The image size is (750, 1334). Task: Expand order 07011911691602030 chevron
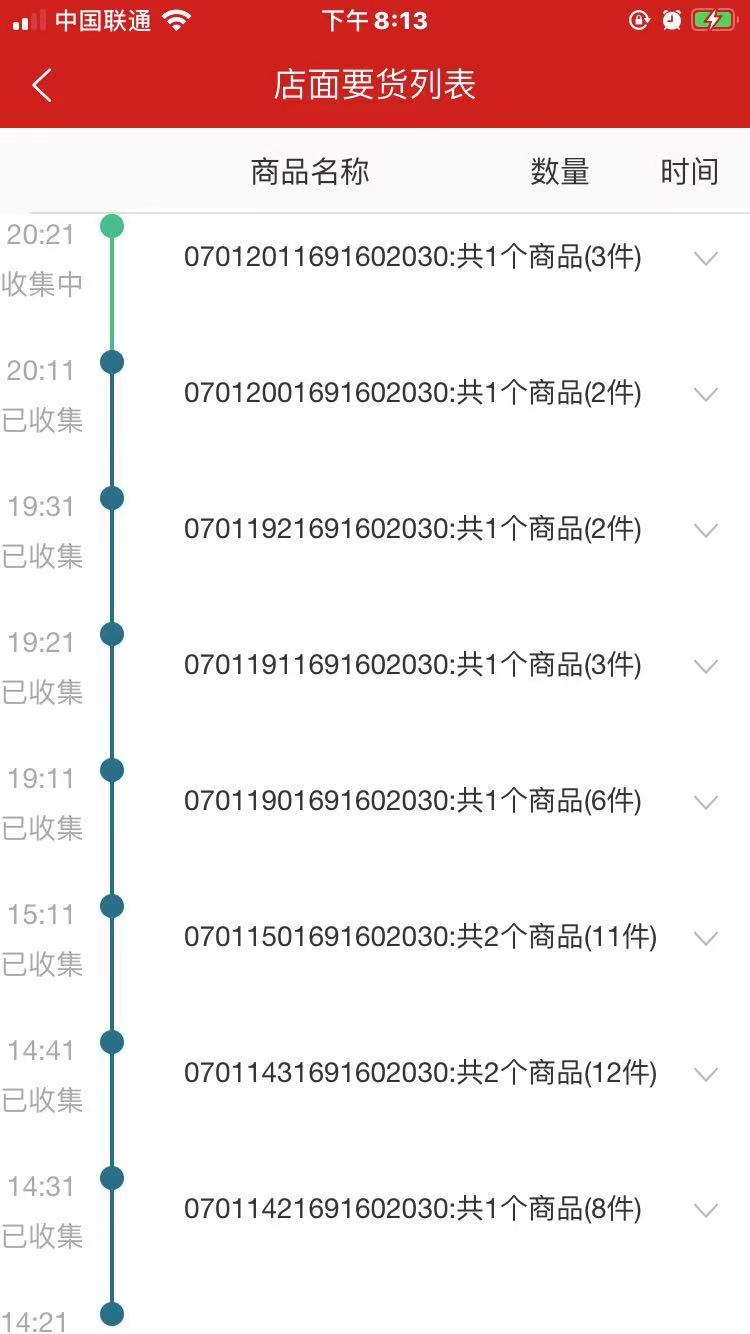[706, 666]
